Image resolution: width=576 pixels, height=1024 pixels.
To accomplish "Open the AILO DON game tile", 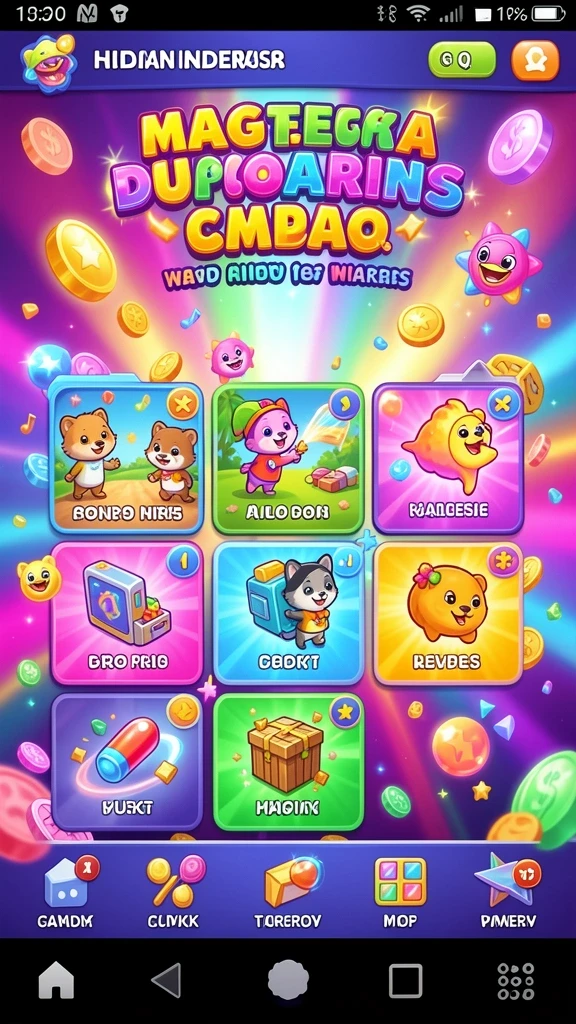I will tap(288, 458).
